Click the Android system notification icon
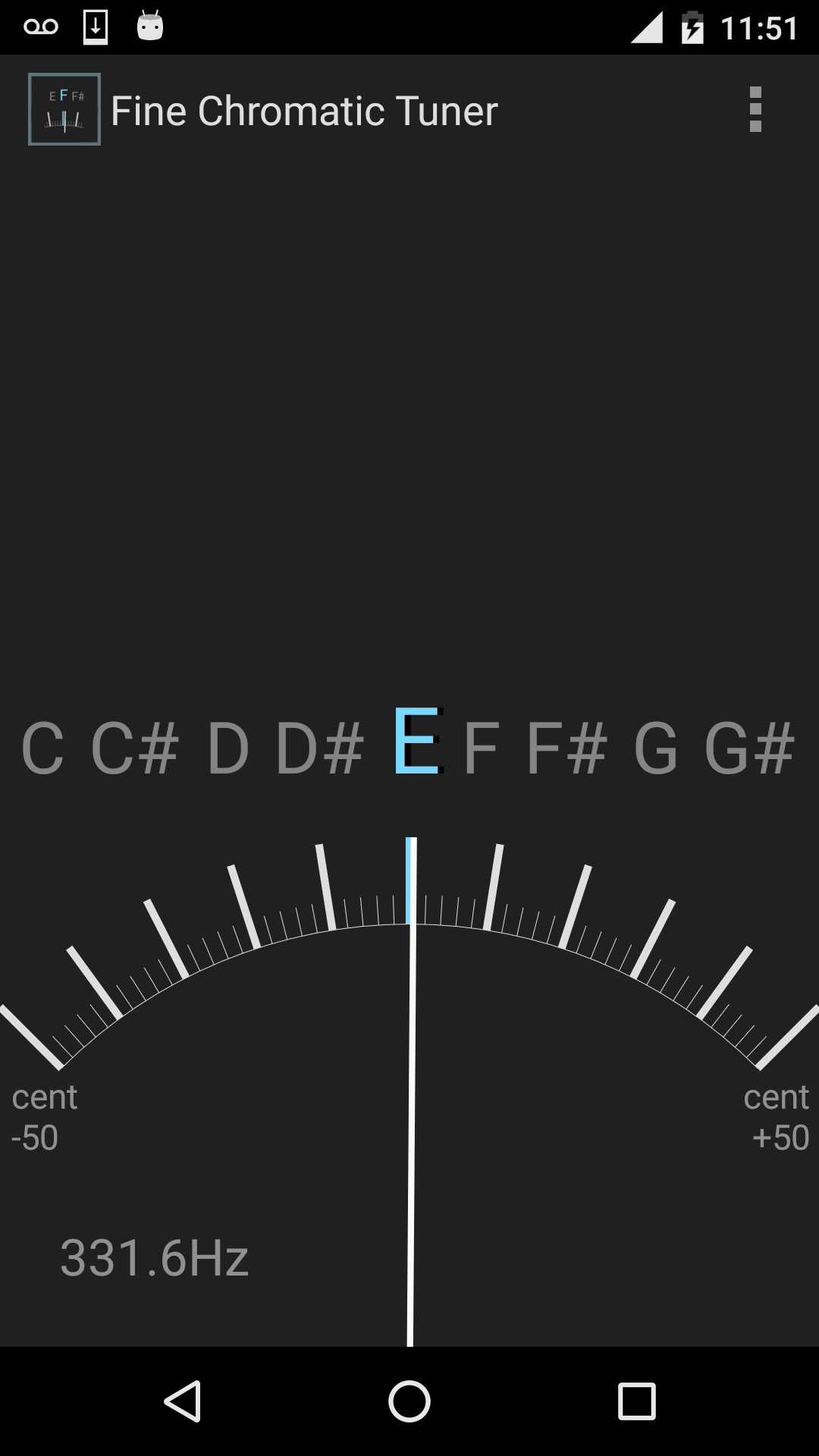819x1456 pixels. 149,25
